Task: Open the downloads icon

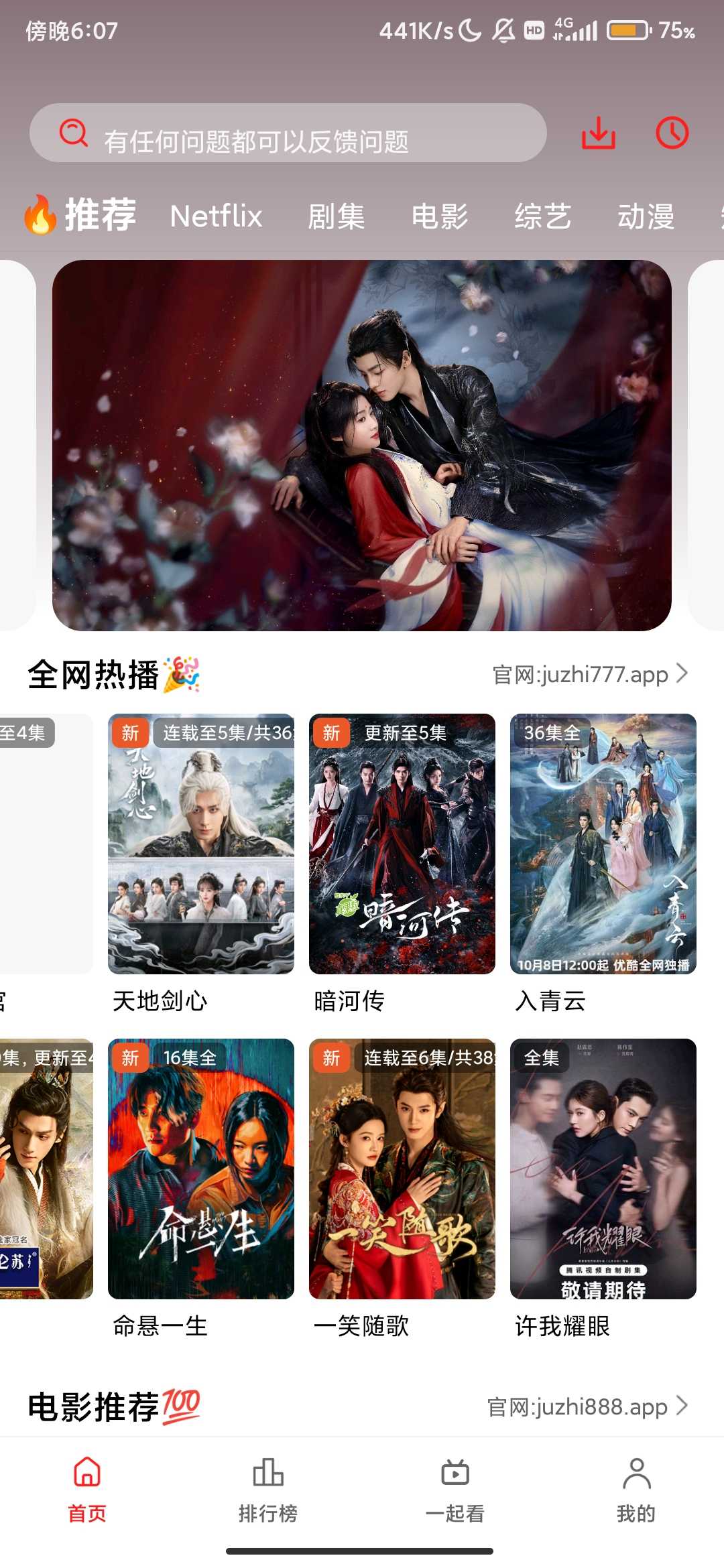Action: pos(598,133)
